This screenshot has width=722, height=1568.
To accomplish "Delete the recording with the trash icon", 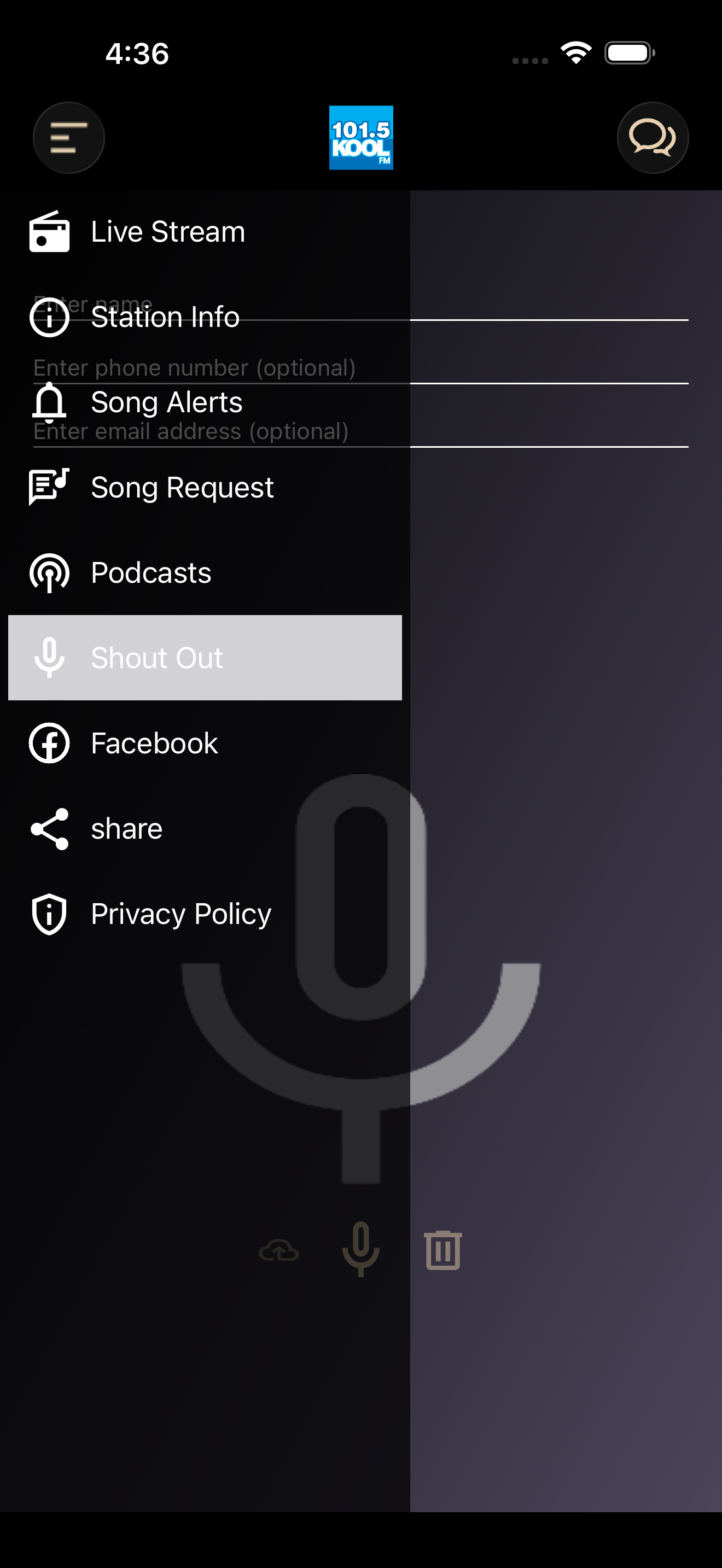I will pyautogui.click(x=442, y=1250).
